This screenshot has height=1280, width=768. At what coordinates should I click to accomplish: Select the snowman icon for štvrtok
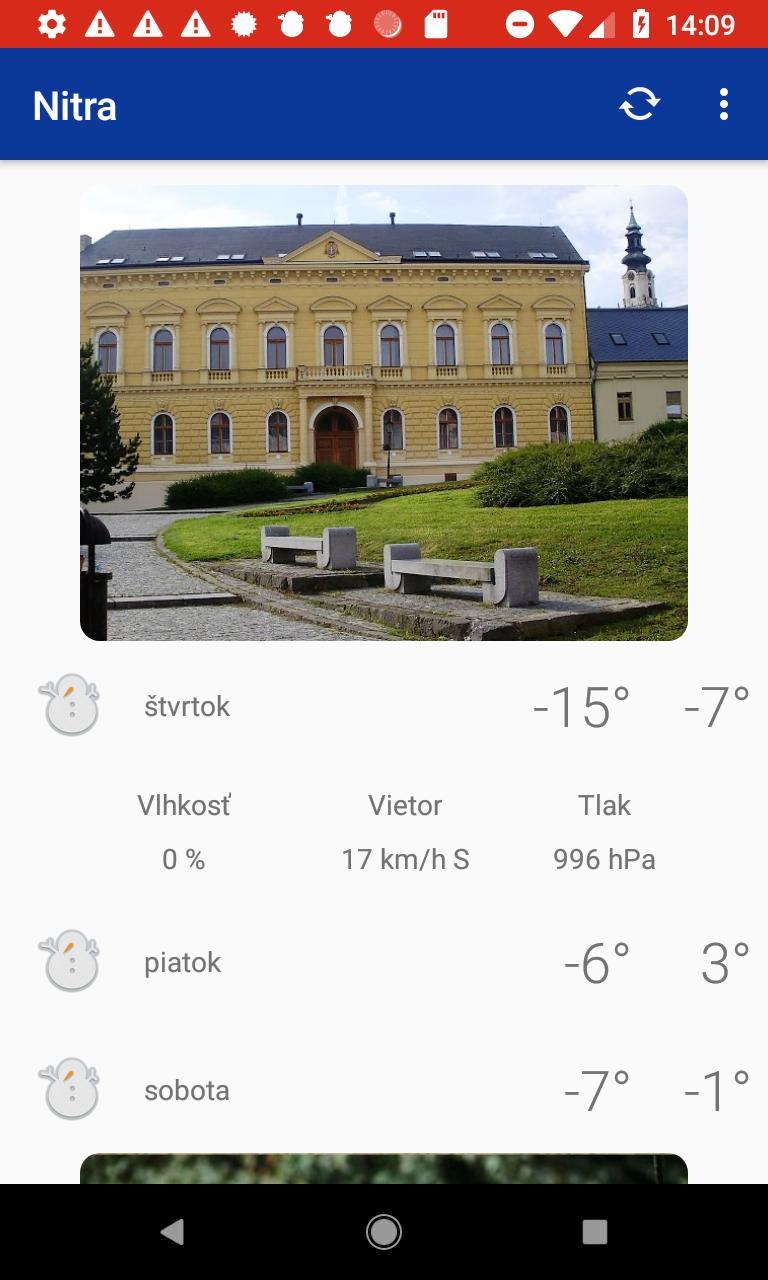[x=70, y=705]
